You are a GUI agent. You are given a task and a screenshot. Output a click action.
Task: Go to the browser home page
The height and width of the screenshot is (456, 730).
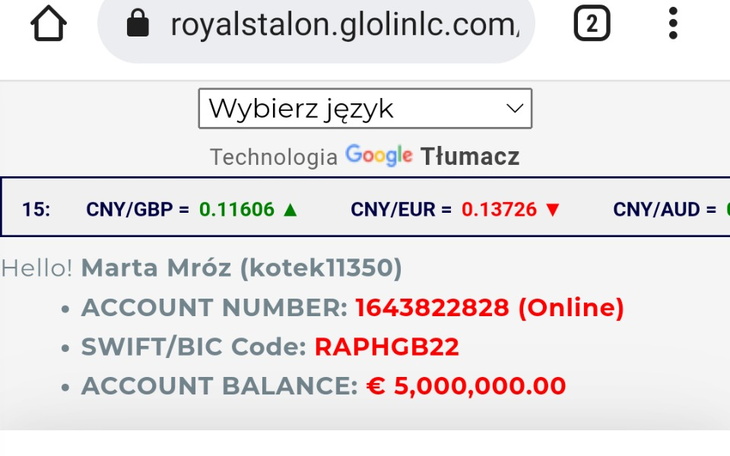point(48,24)
